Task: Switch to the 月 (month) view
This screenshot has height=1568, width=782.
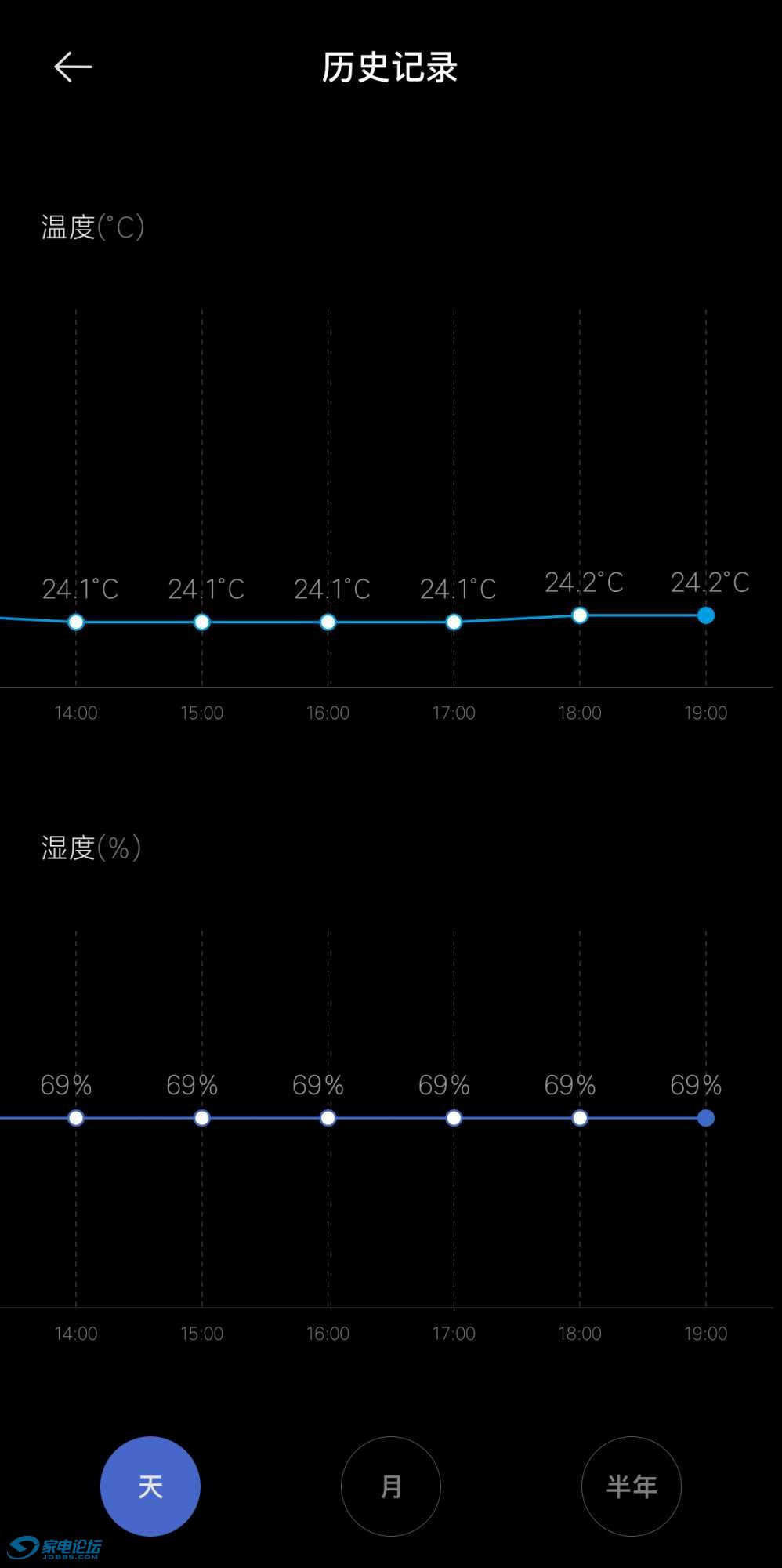Action: (390, 1486)
